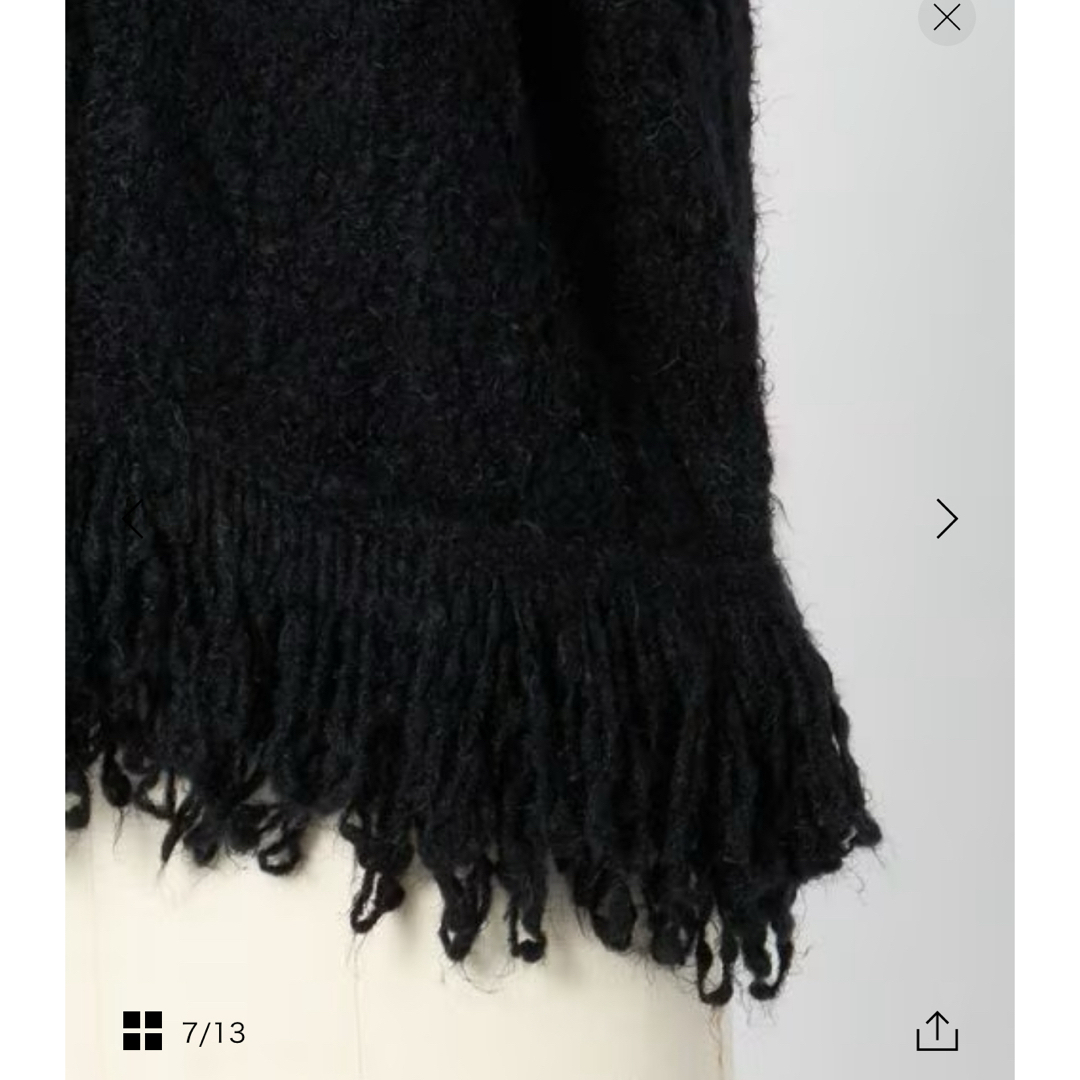Go back to the previous photo
Screen dimensions: 1080x1080
pyautogui.click(x=133, y=518)
